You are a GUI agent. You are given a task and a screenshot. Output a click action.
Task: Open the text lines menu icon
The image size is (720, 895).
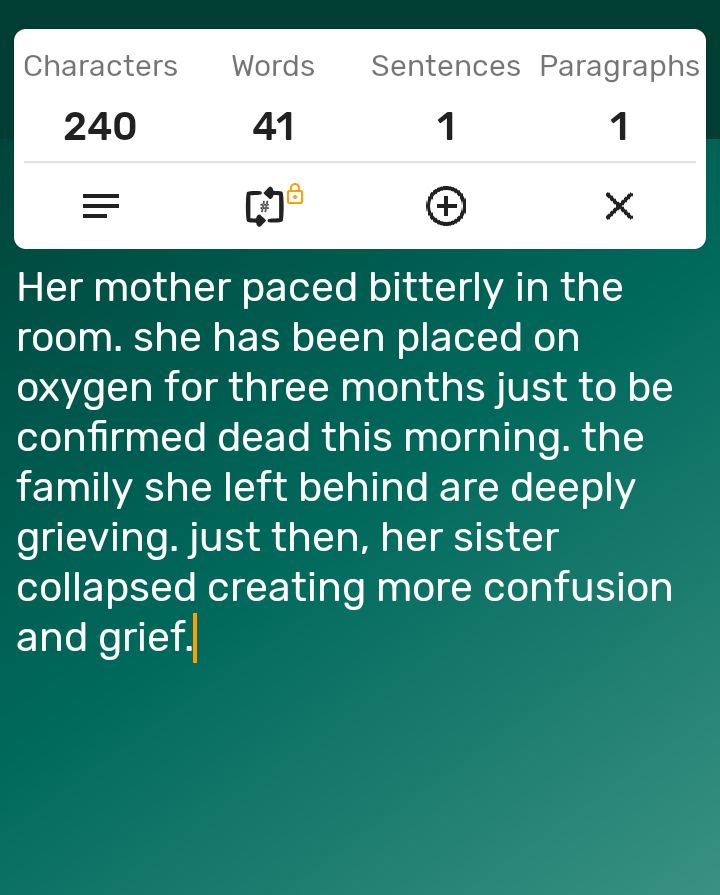pos(100,207)
